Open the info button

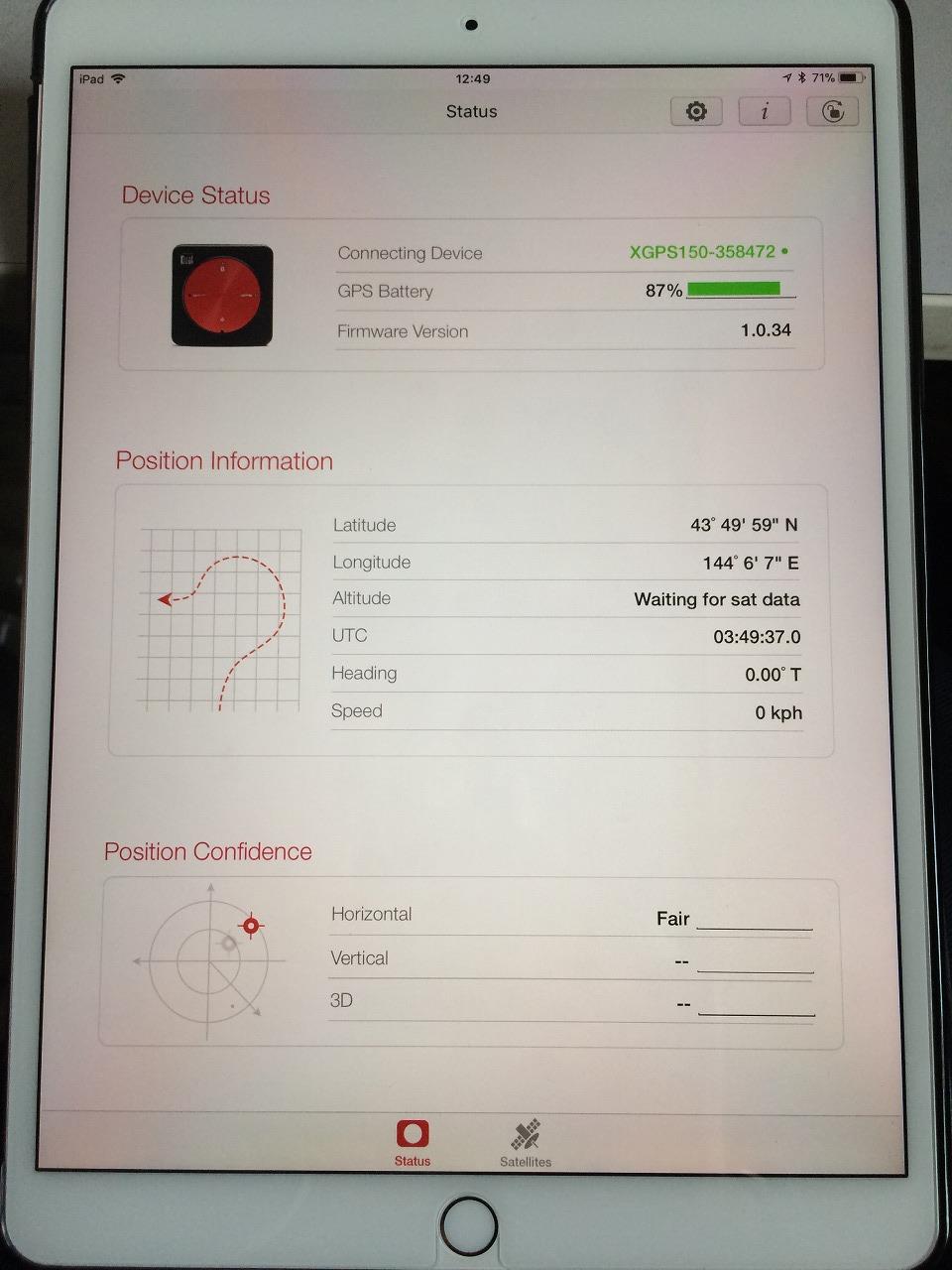click(x=764, y=111)
